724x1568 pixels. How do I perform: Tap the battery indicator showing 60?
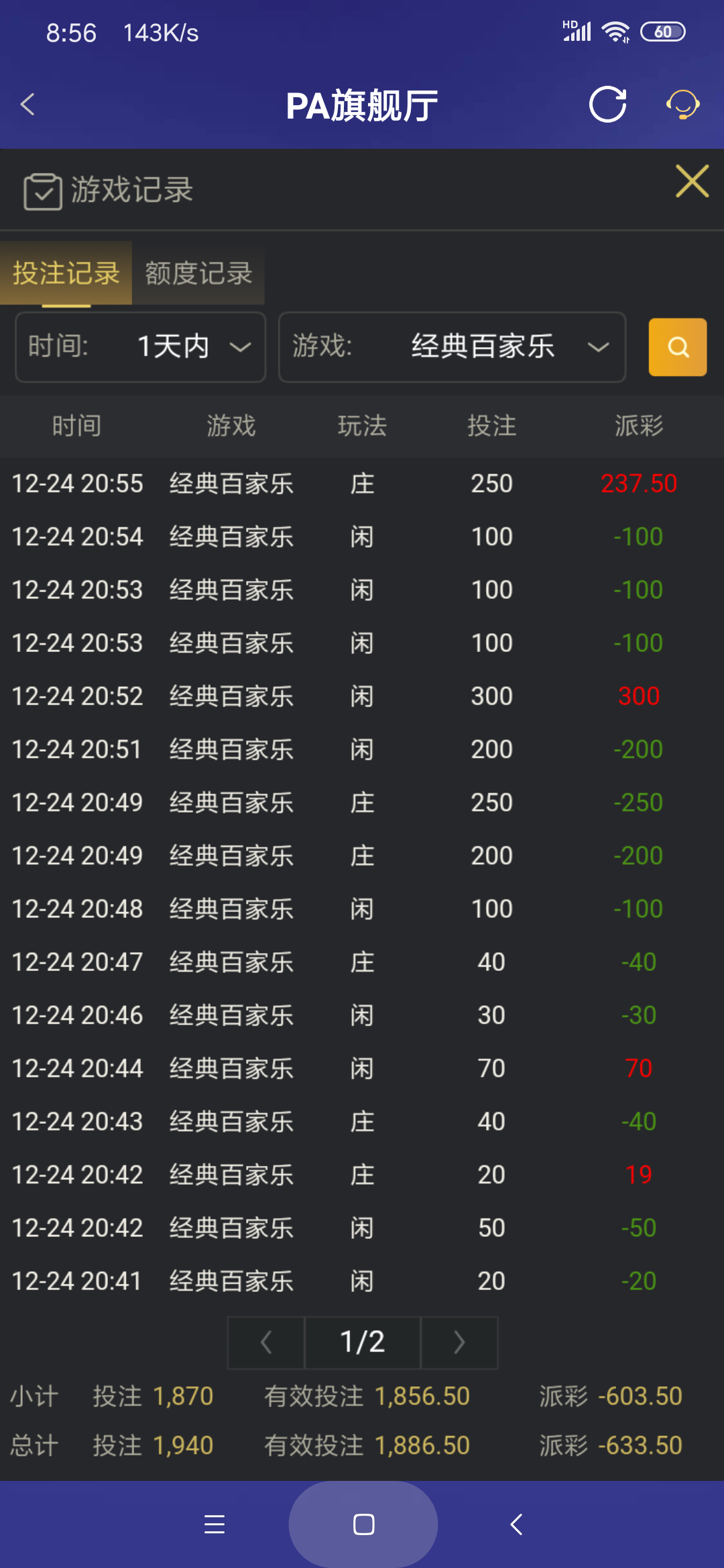pyautogui.click(x=663, y=31)
